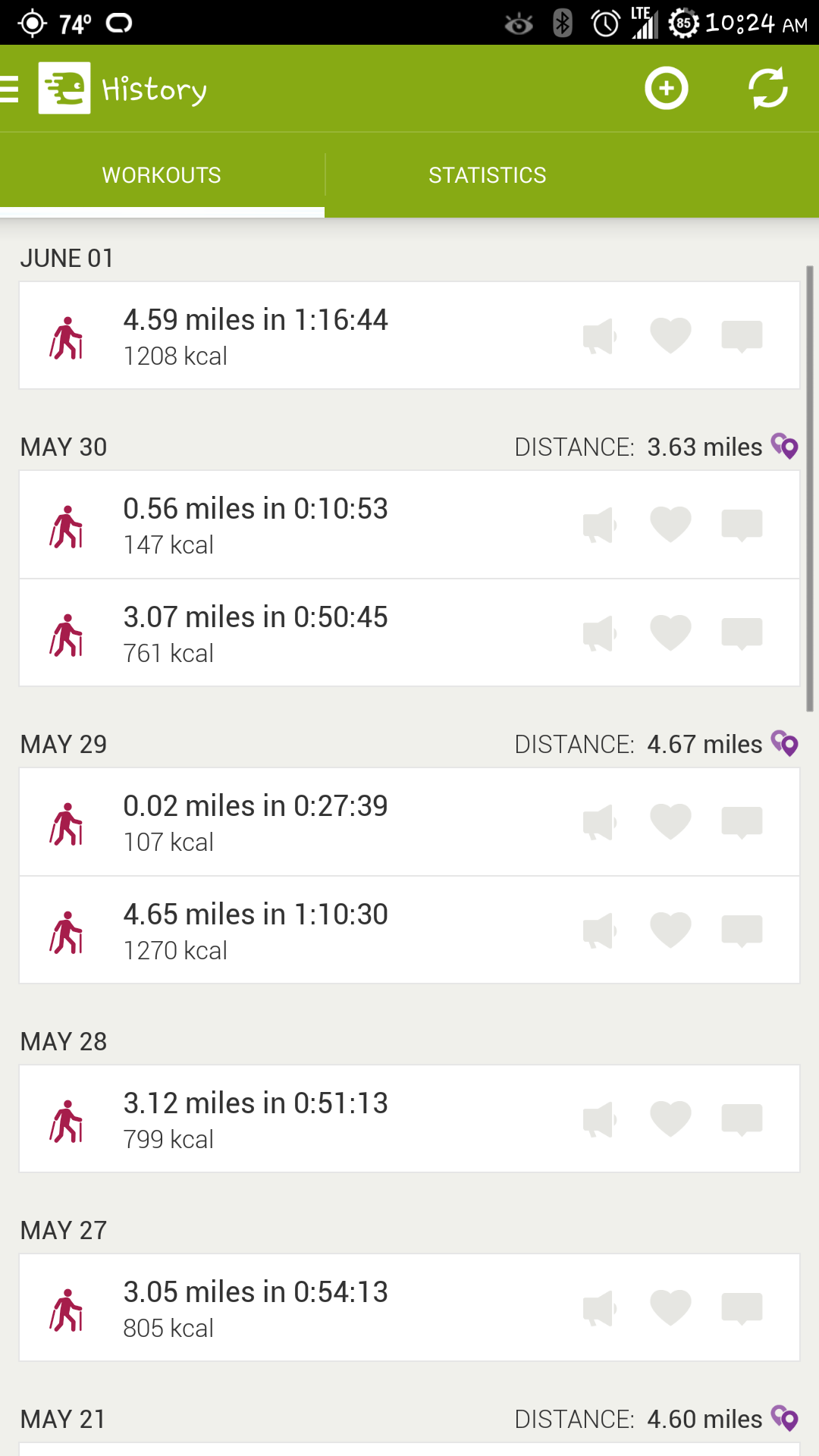Viewport: 819px width, 1456px height.
Task: Switch to the Statistics tab
Action: [x=488, y=175]
